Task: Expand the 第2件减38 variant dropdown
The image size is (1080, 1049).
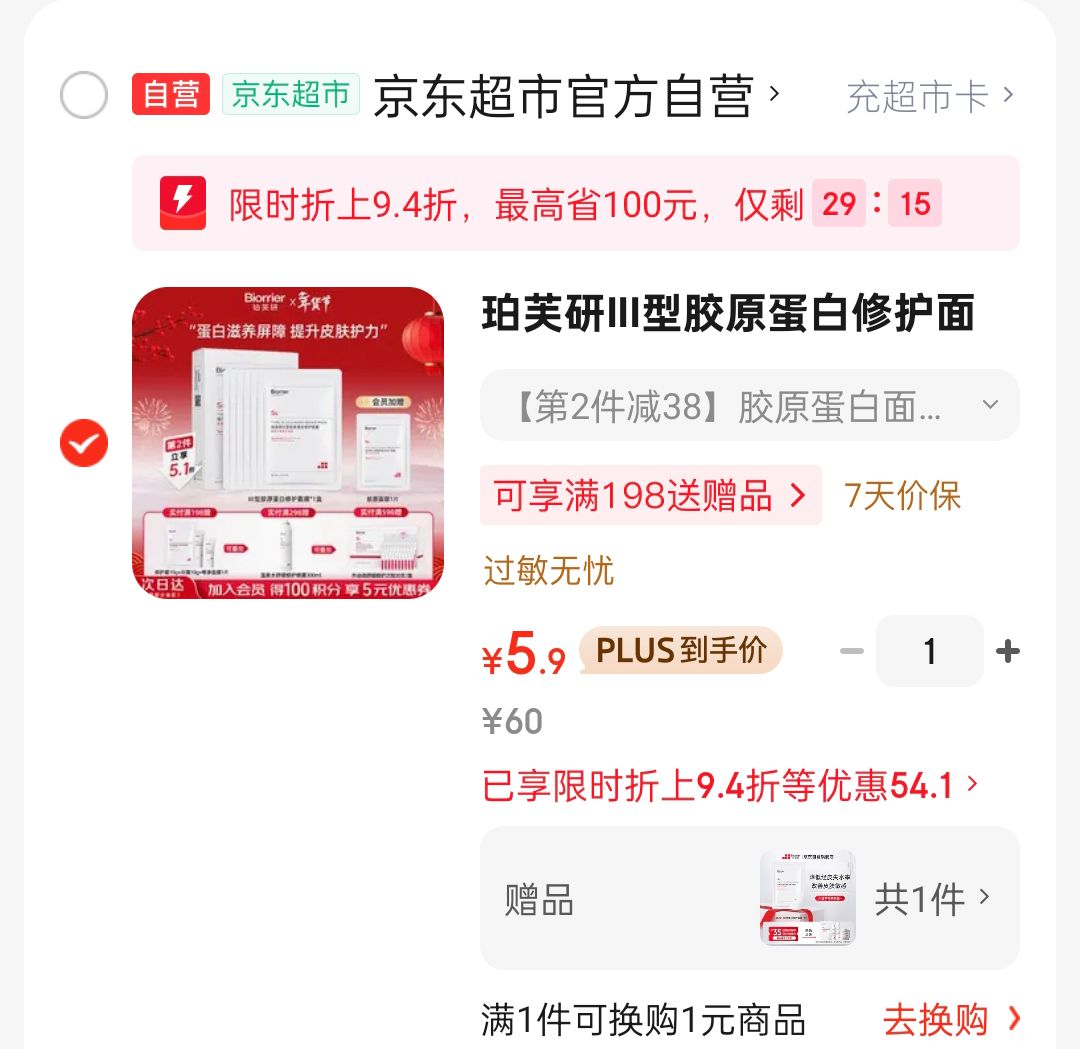Action: [750, 406]
